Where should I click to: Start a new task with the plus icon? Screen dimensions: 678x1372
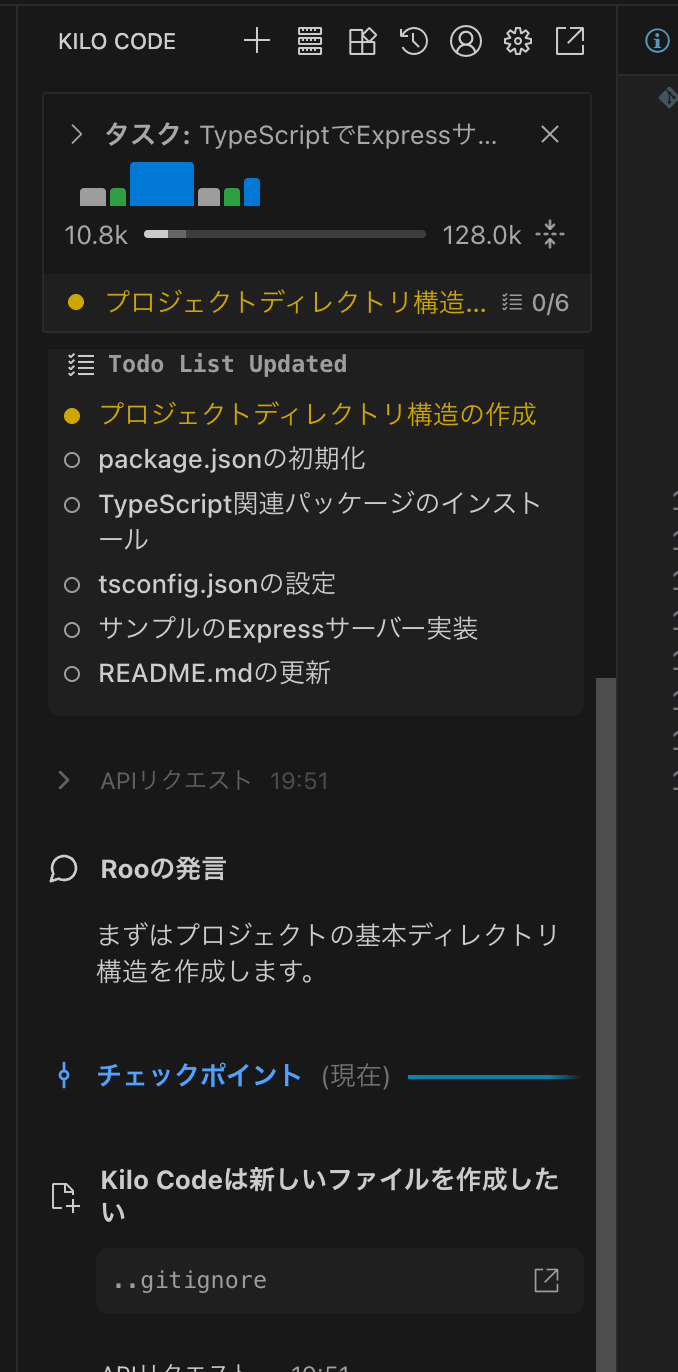coord(257,41)
